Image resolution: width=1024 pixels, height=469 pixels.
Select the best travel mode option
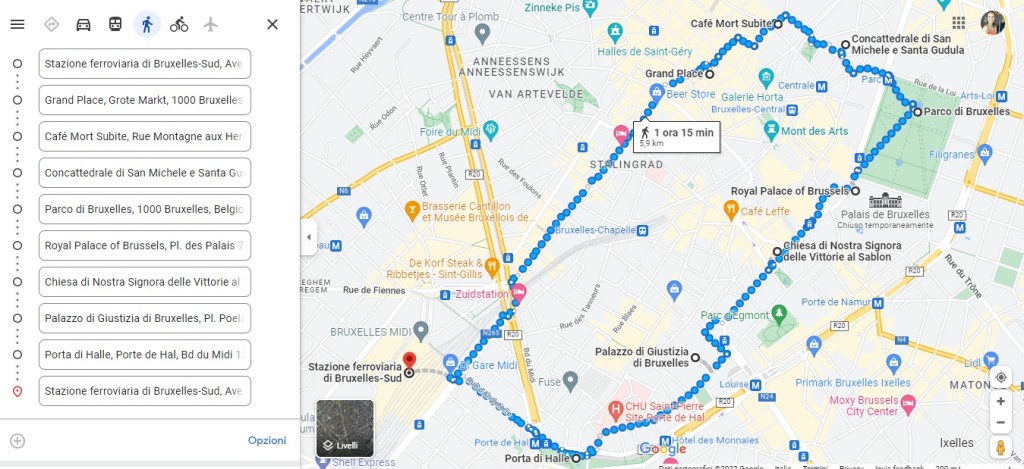(52, 24)
